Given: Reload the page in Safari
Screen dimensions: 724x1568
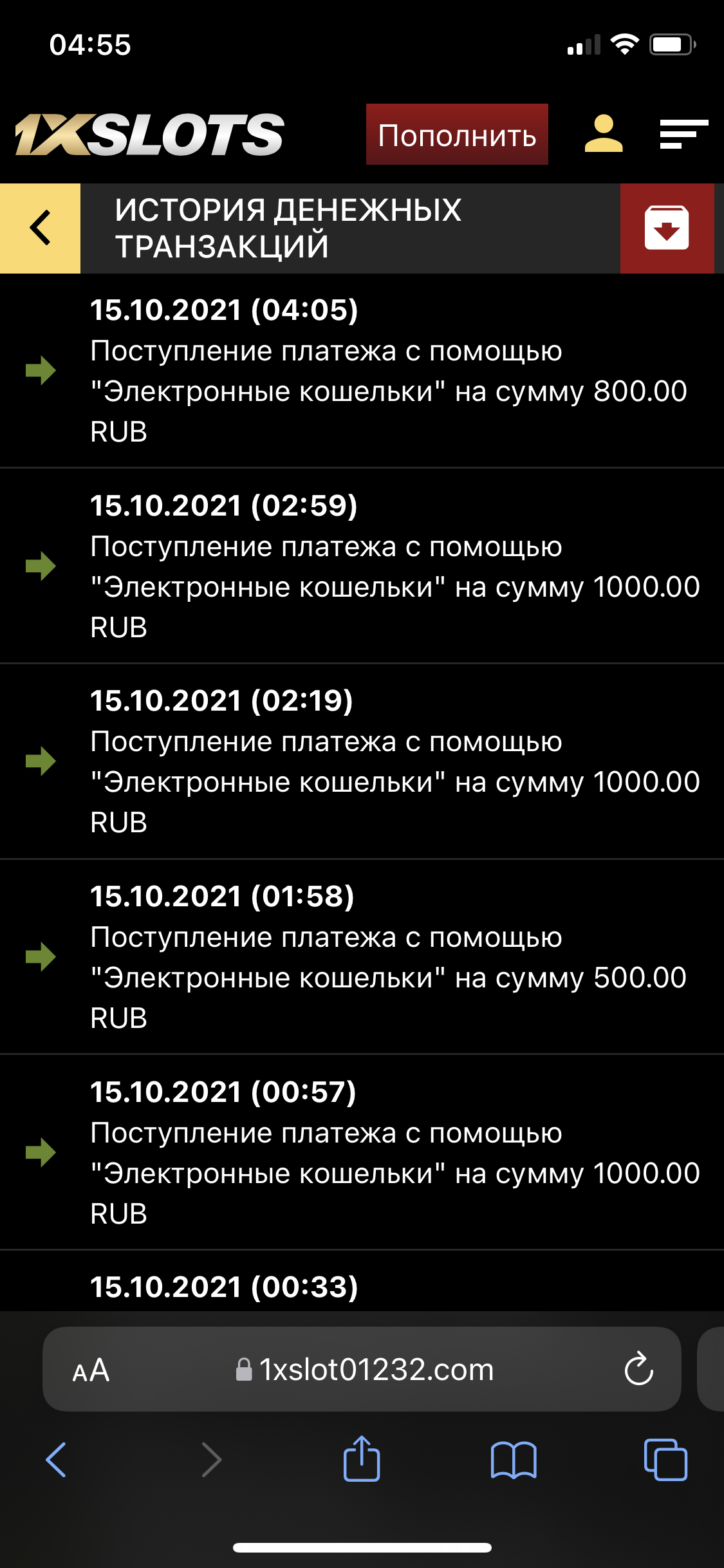Looking at the screenshot, I should pyautogui.click(x=638, y=1369).
